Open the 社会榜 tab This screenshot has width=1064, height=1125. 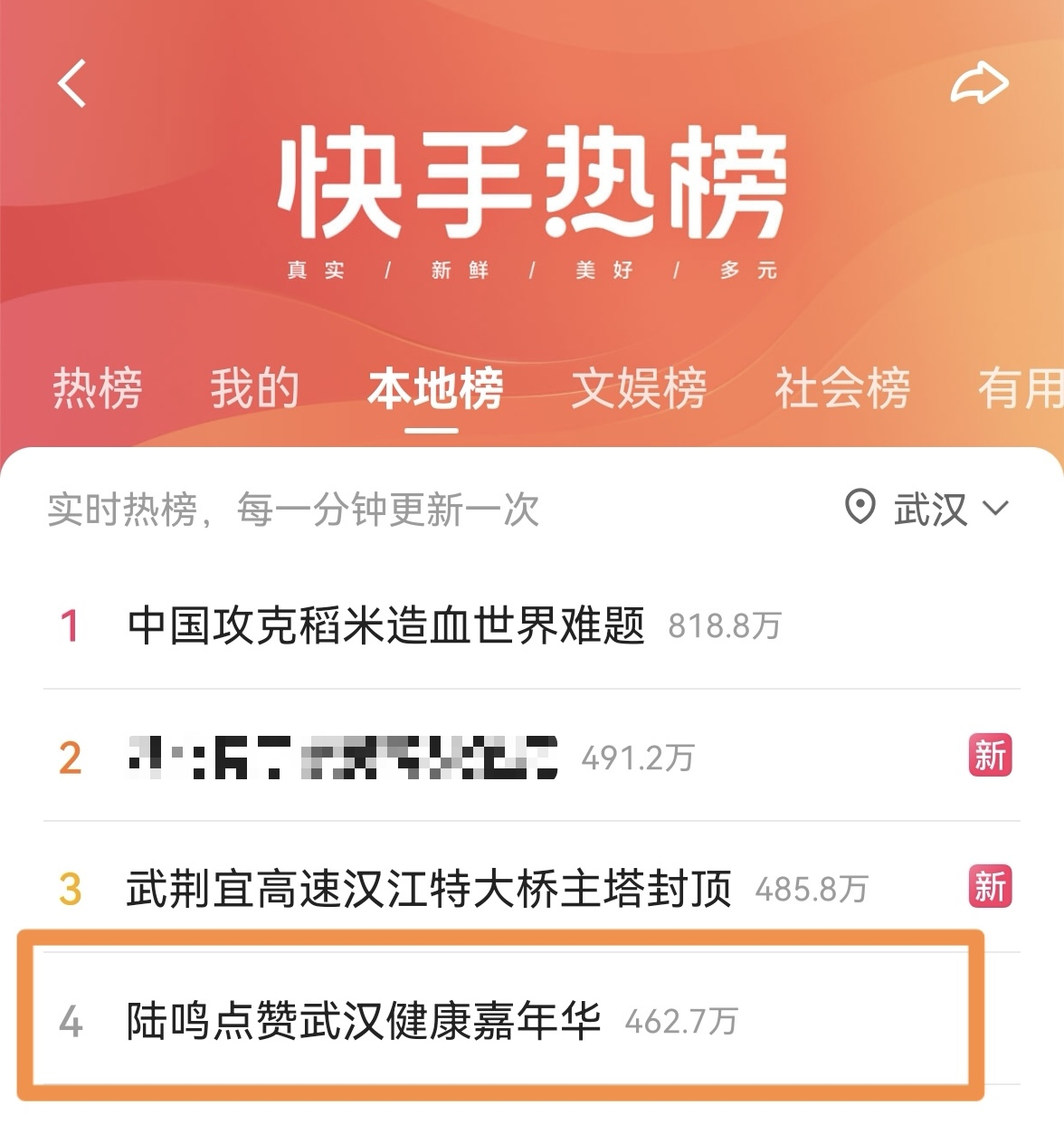tap(842, 389)
